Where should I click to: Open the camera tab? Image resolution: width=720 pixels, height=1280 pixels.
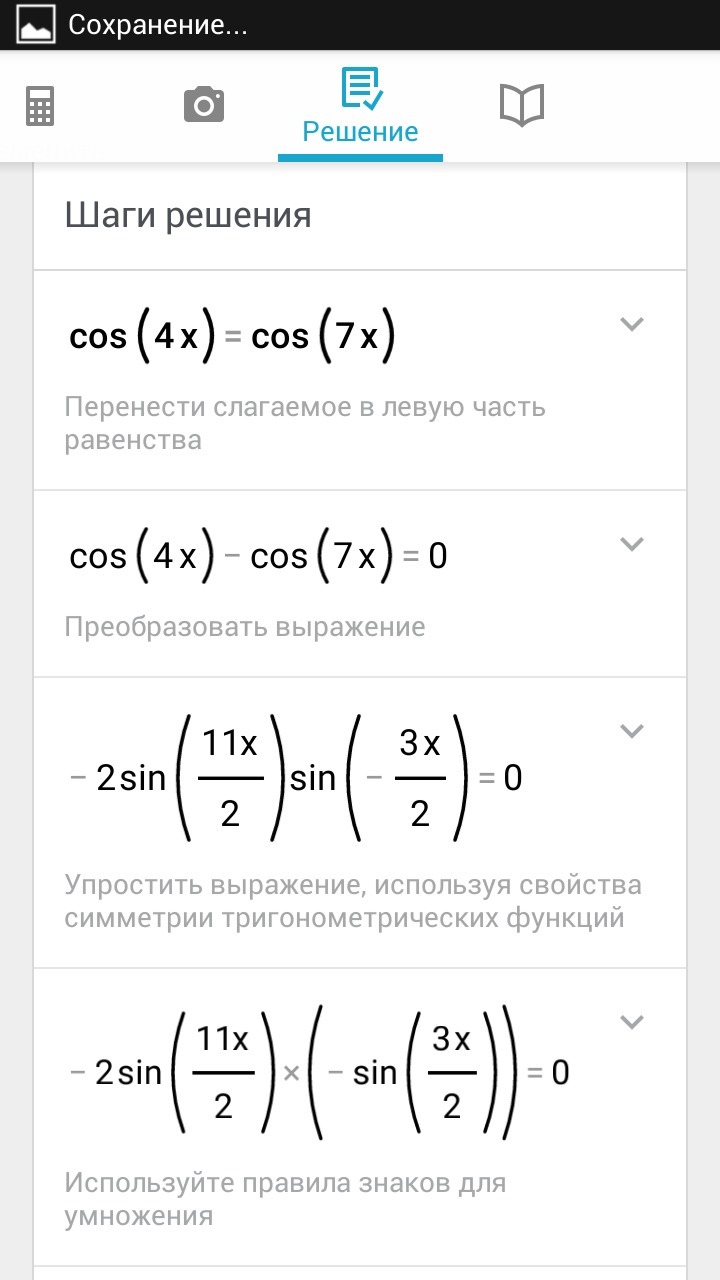pyautogui.click(x=204, y=105)
